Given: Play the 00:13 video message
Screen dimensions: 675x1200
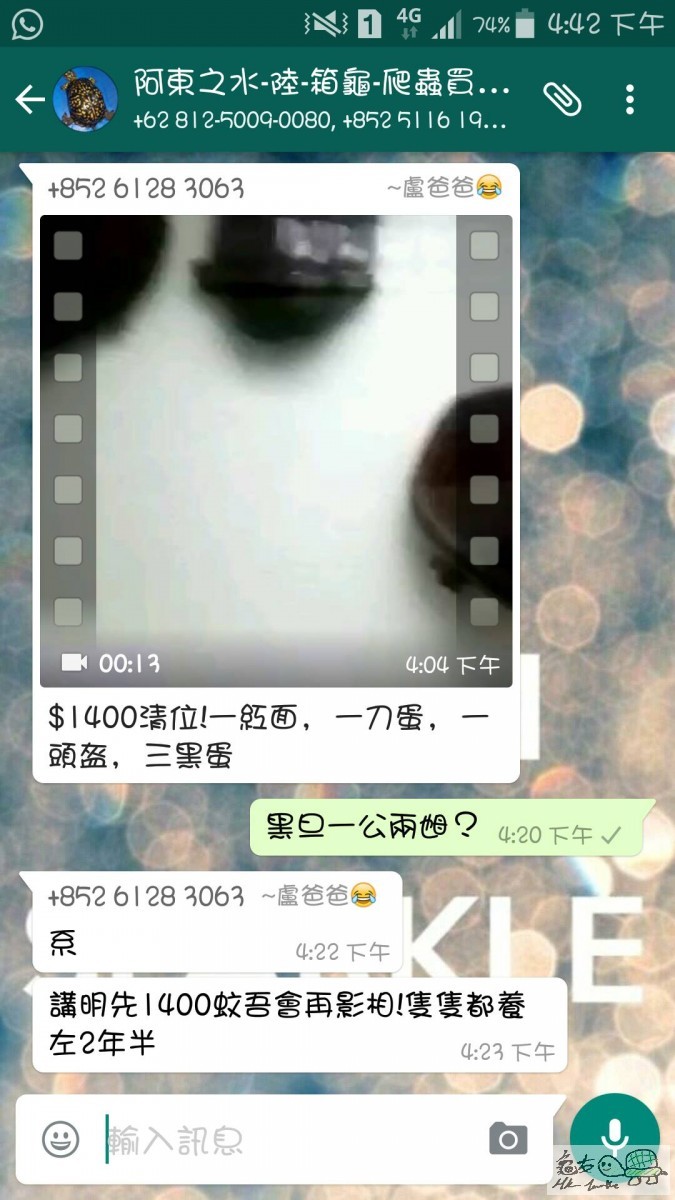Looking at the screenshot, I should click(275, 450).
